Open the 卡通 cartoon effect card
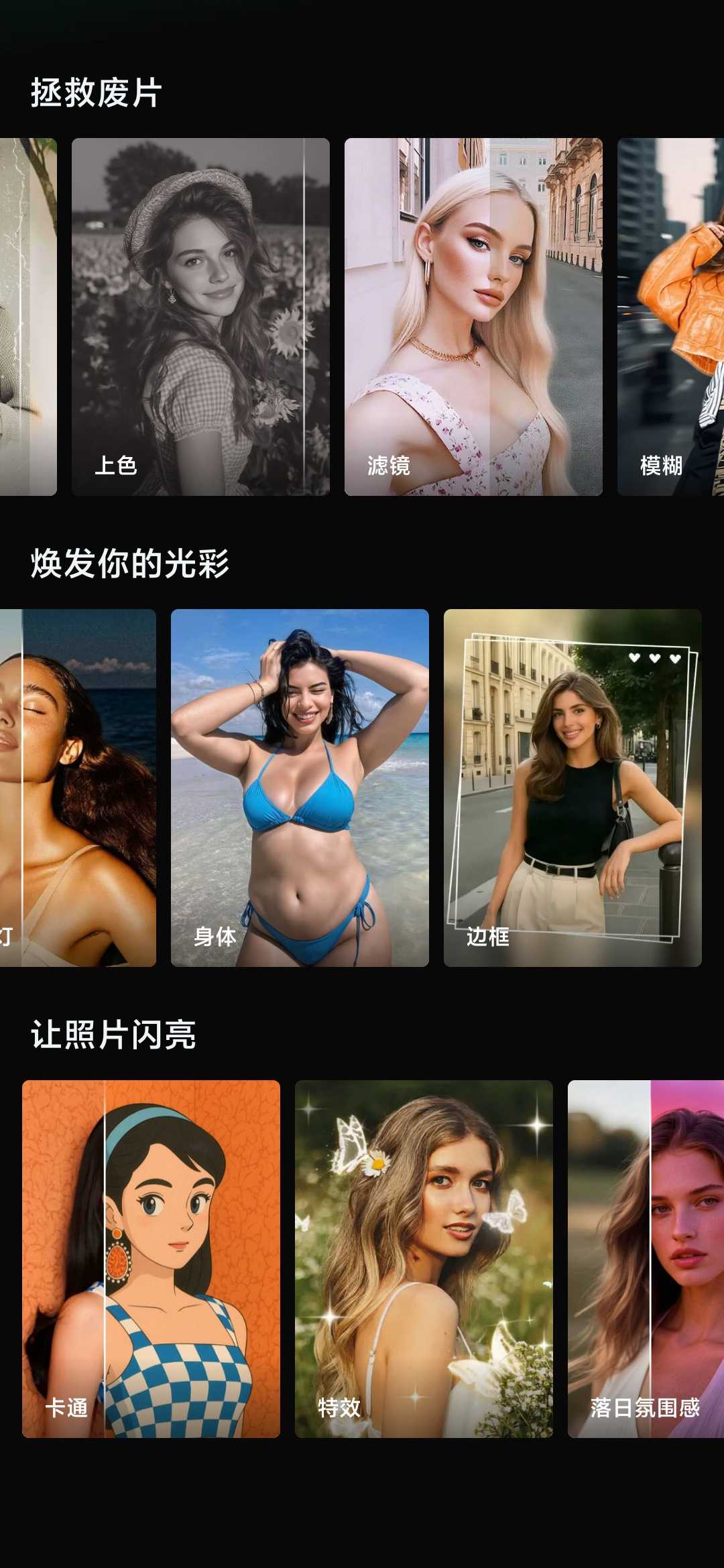Viewport: 724px width, 1568px height. pyautogui.click(x=151, y=1258)
